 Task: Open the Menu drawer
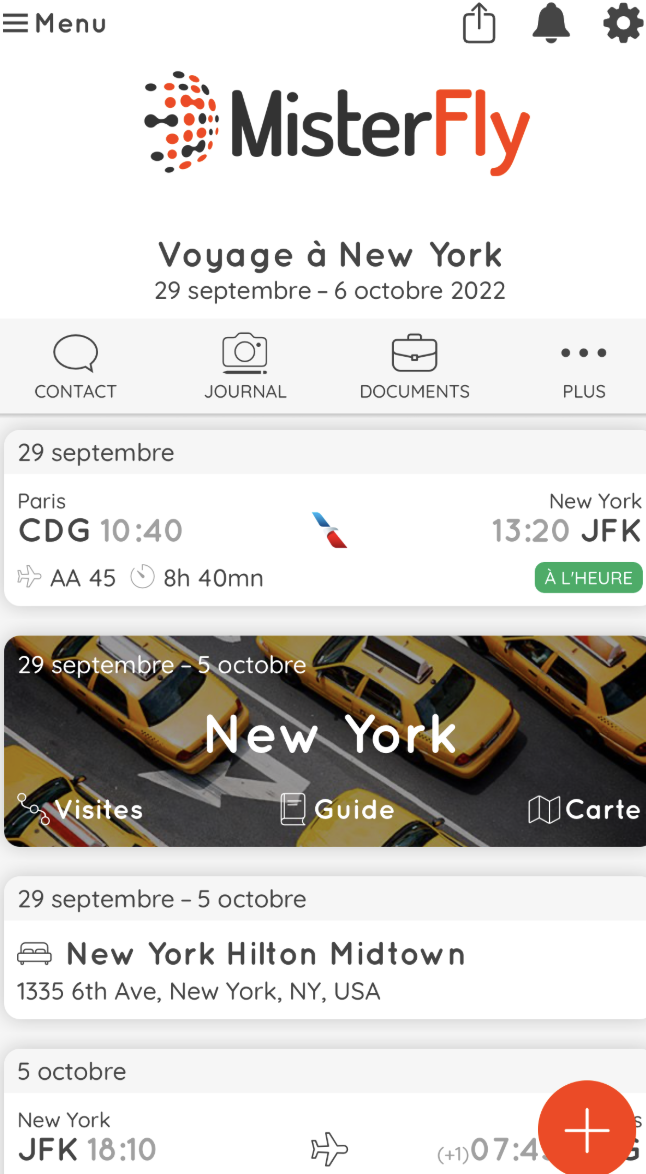point(54,23)
